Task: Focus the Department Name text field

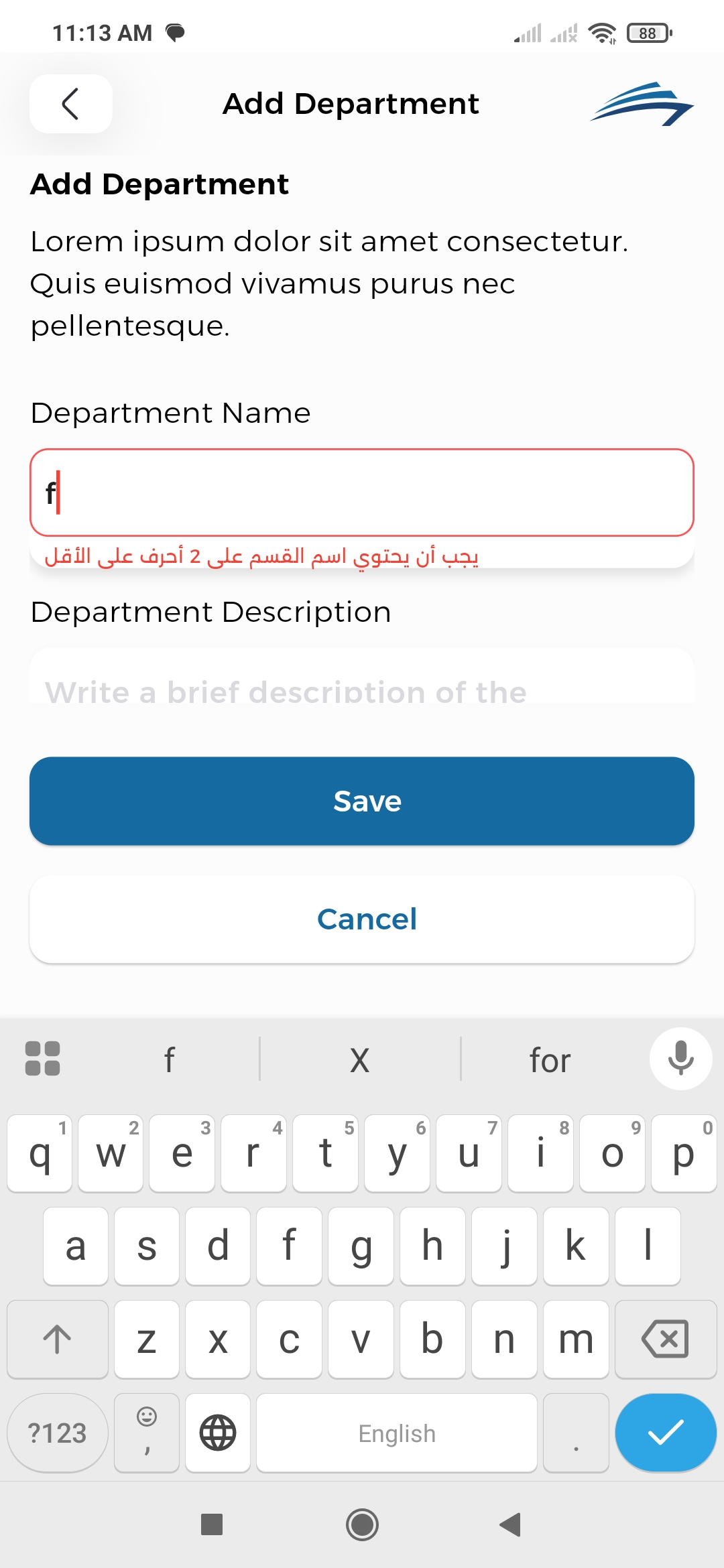Action: 362,493
